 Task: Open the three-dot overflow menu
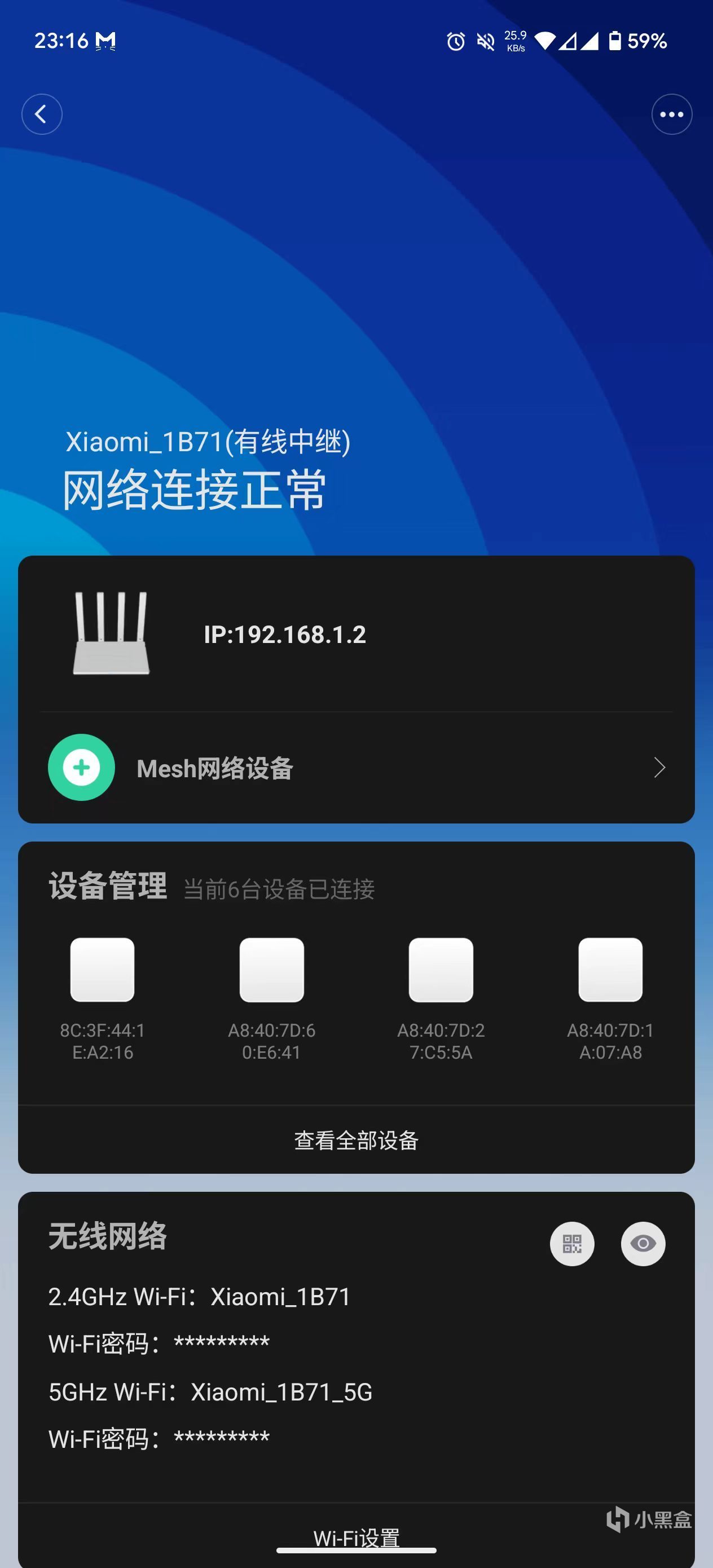tap(671, 114)
